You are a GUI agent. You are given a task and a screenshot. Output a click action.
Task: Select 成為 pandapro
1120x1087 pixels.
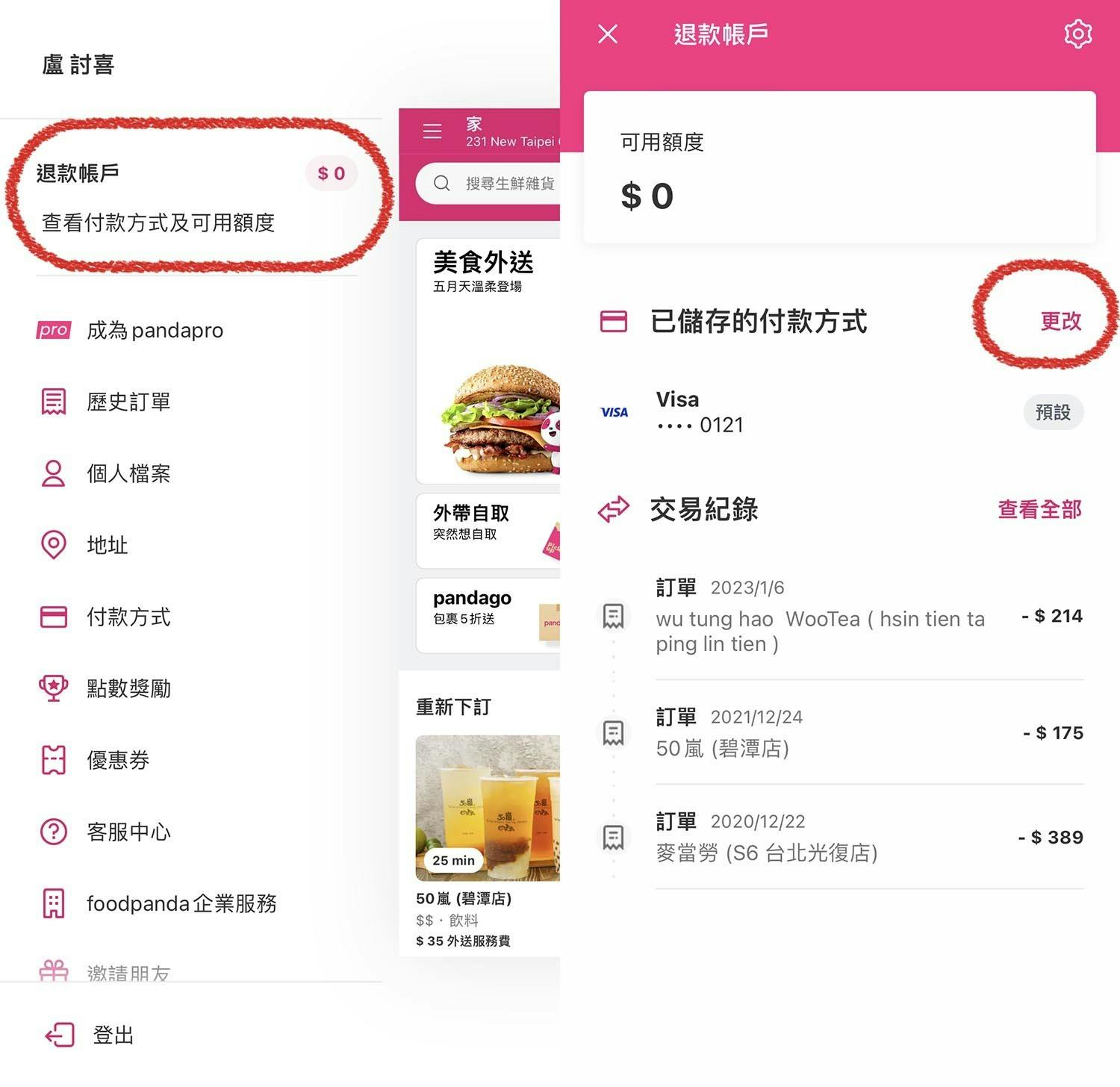pyautogui.click(x=155, y=330)
